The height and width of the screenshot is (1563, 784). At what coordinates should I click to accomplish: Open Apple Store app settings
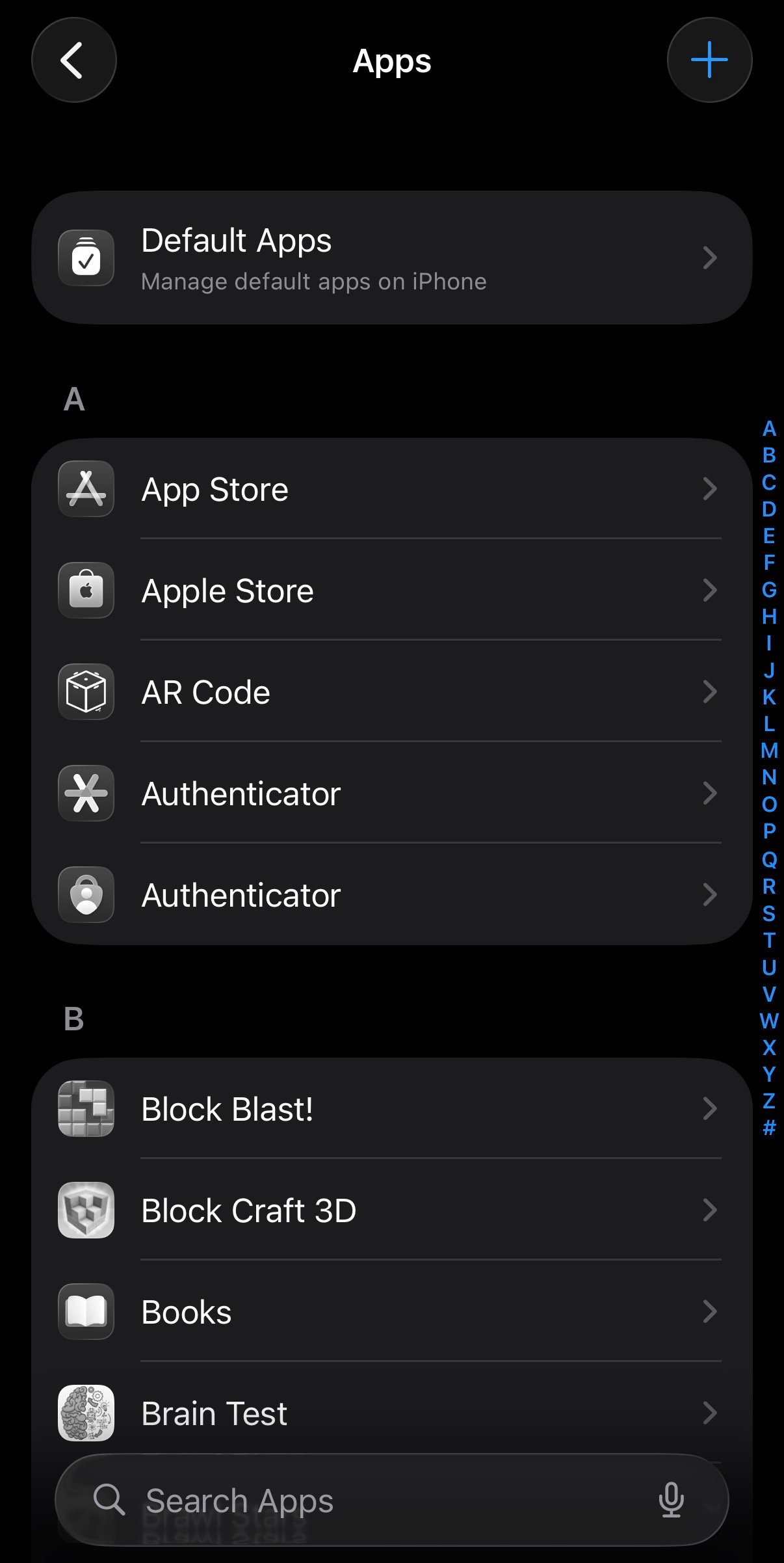click(x=391, y=591)
